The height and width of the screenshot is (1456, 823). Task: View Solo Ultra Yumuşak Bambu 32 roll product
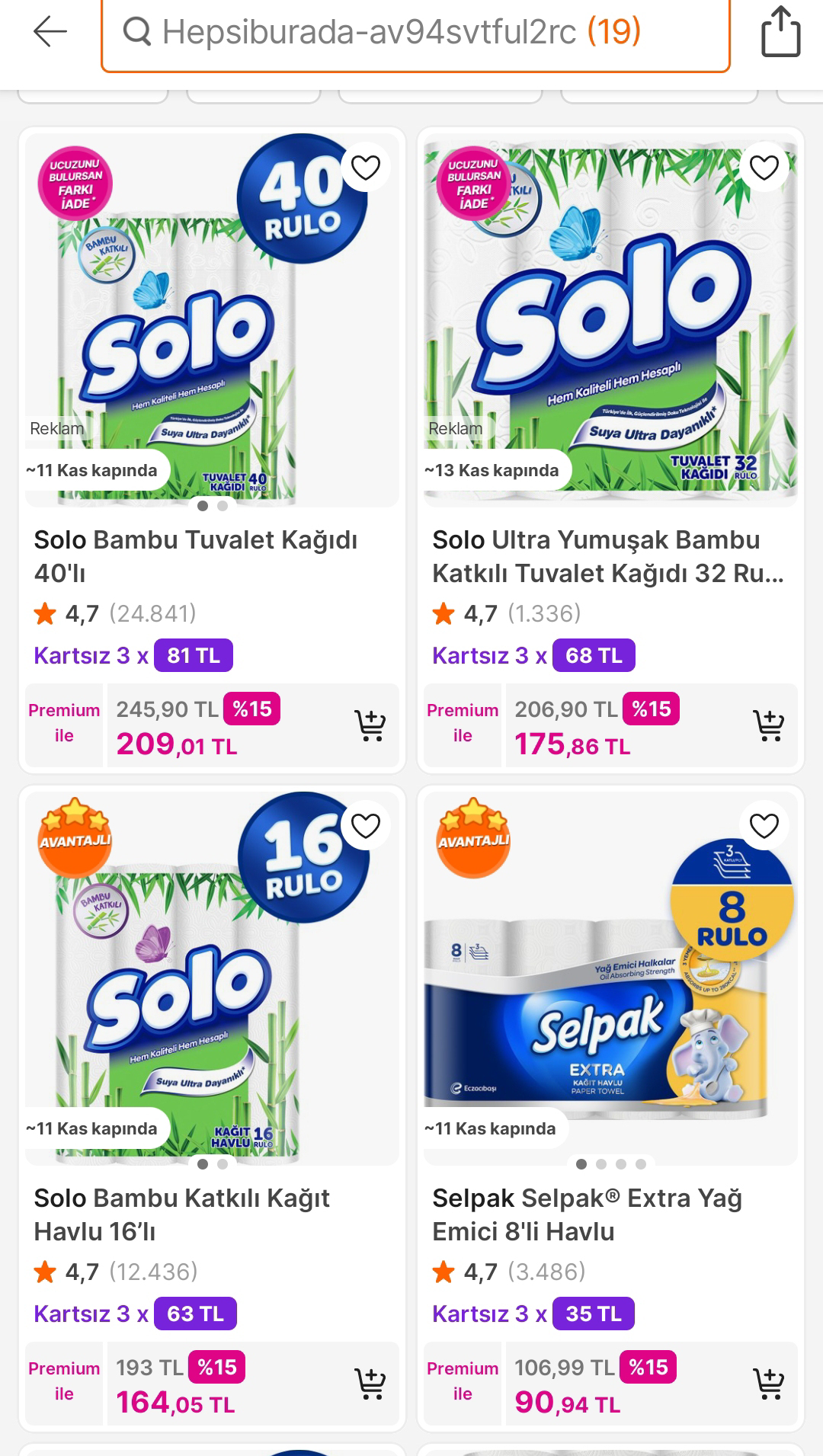[x=607, y=555]
